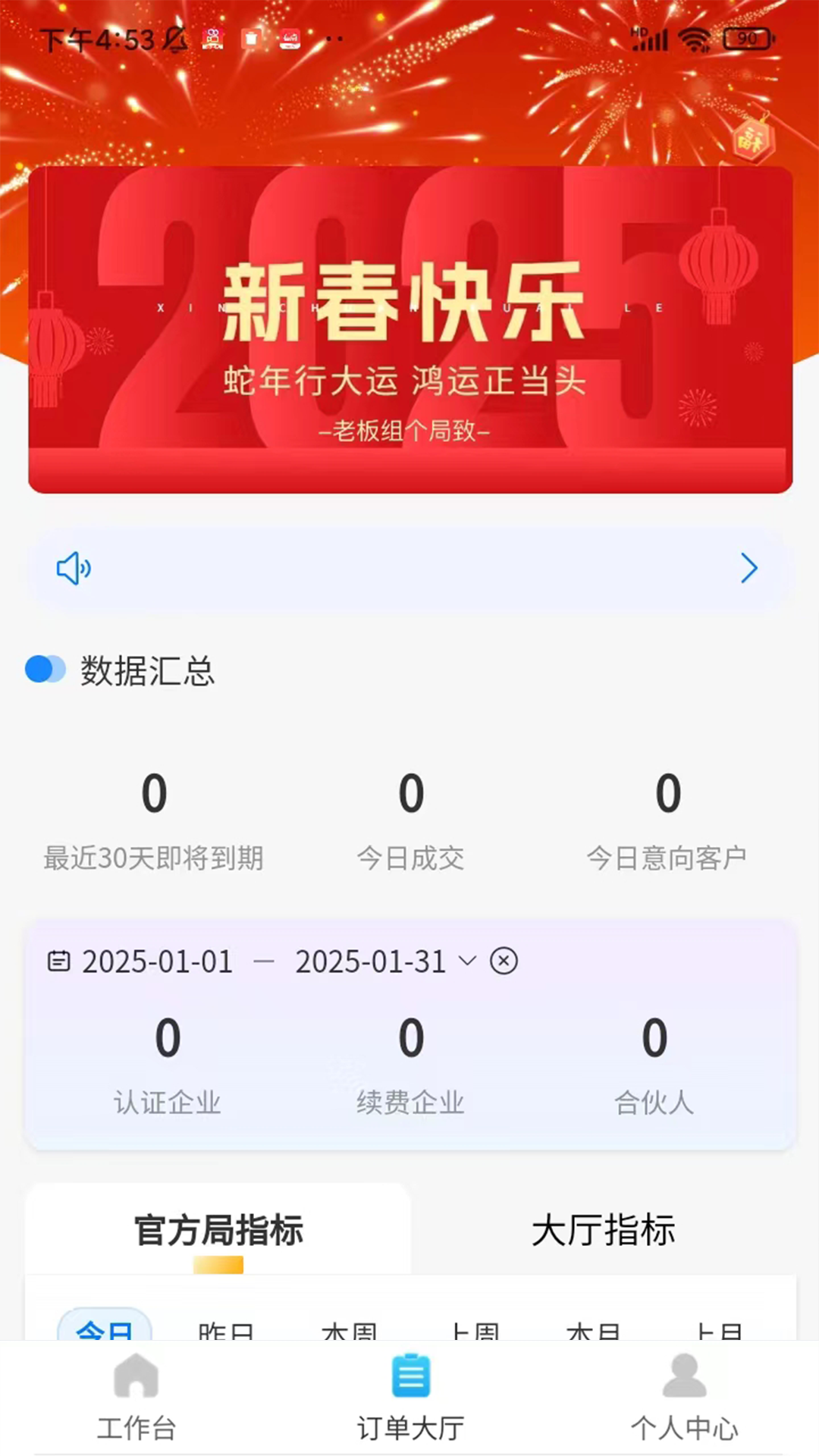The height and width of the screenshot is (1456, 819).
Task: Open announcement details via the right chevron
Action: point(749,568)
